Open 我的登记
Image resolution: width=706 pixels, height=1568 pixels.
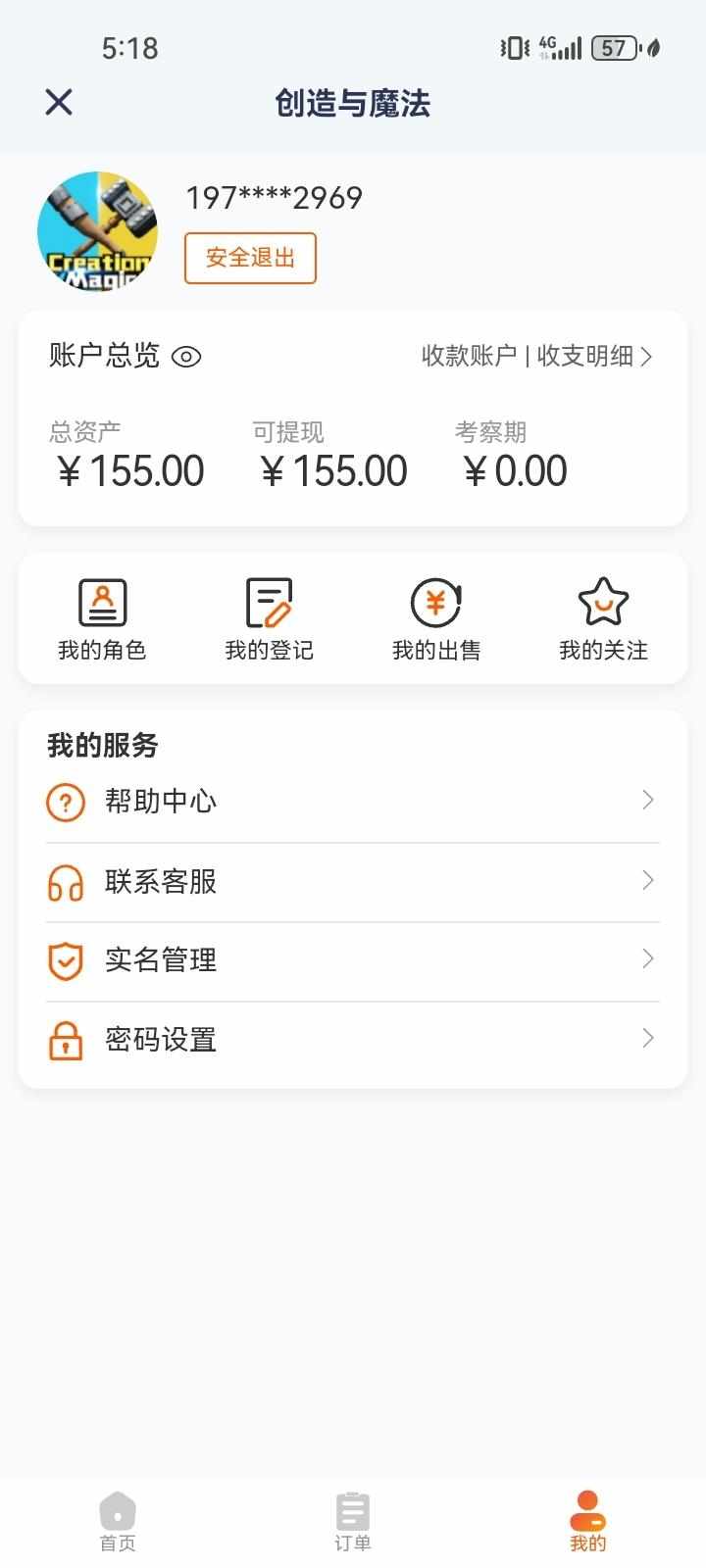[x=269, y=619]
